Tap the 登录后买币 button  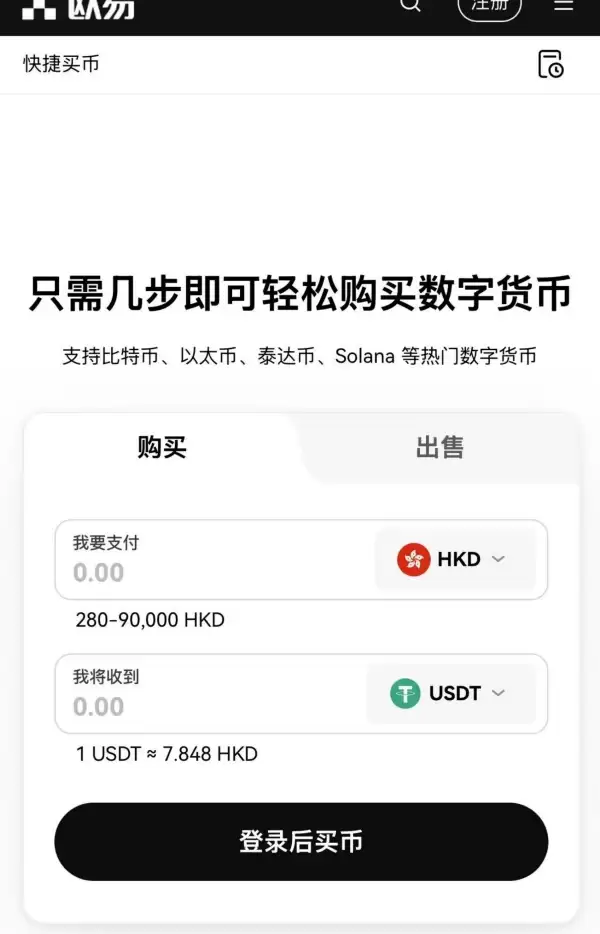[x=301, y=841]
